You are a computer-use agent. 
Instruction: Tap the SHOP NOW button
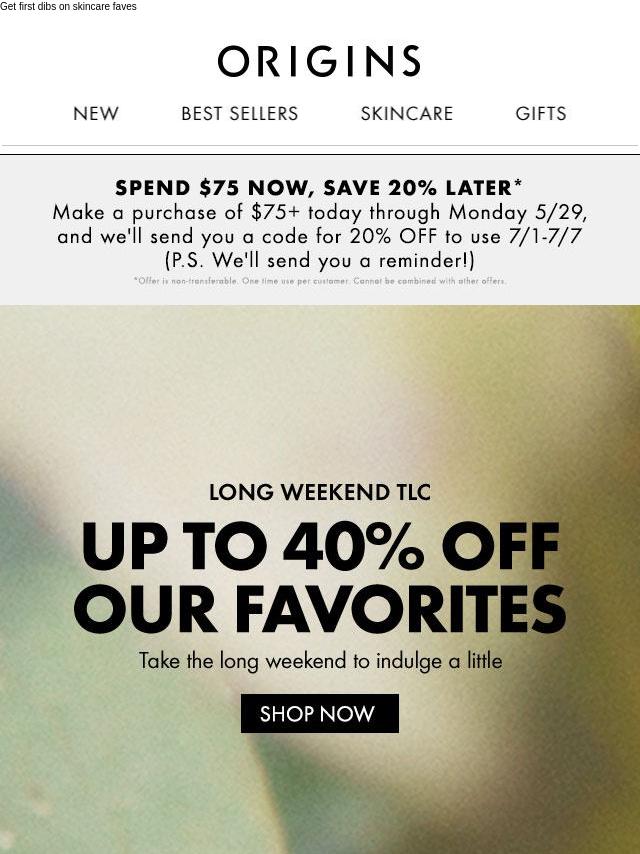[x=319, y=713]
